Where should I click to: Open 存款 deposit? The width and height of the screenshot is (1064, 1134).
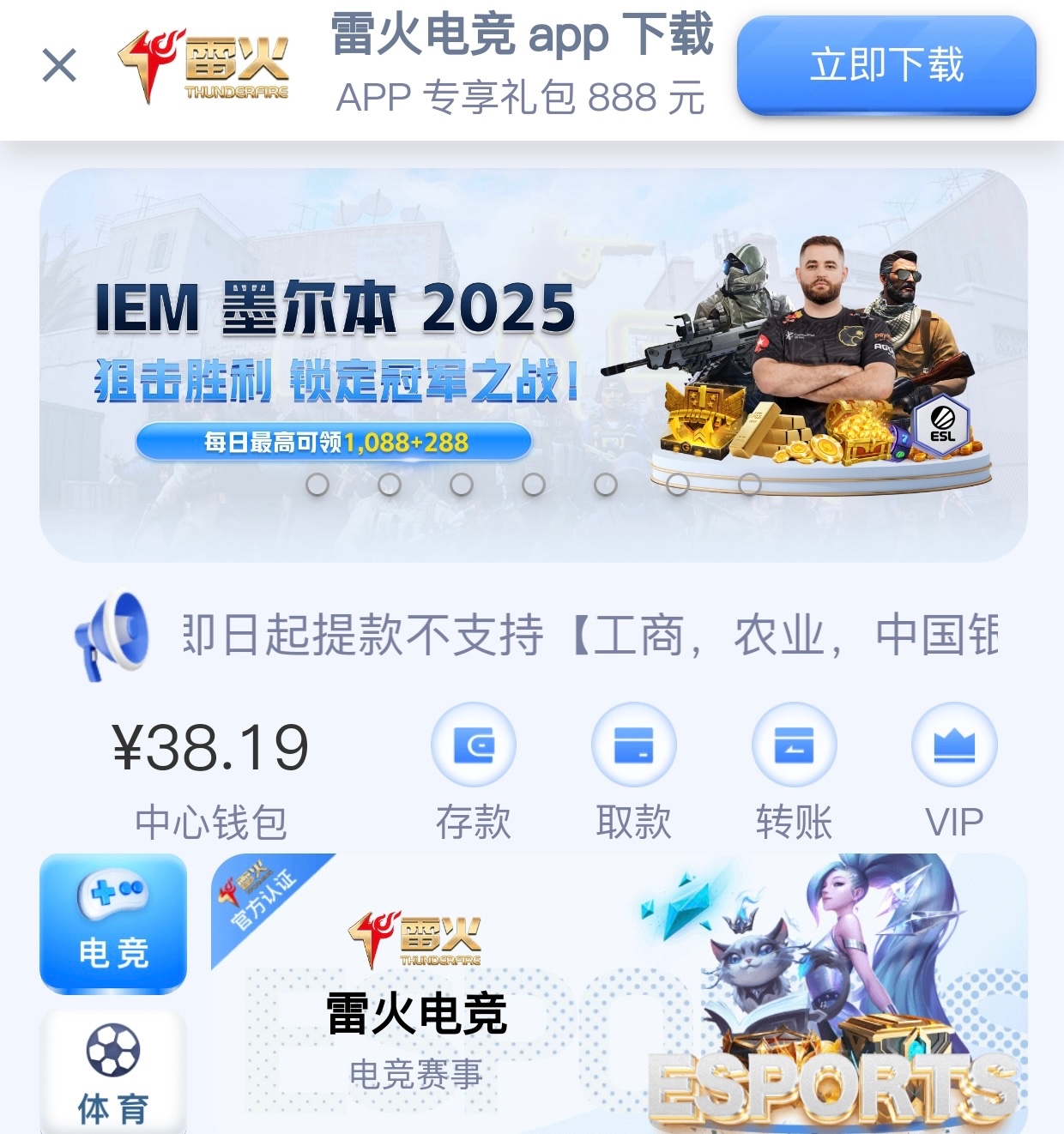[x=474, y=745]
